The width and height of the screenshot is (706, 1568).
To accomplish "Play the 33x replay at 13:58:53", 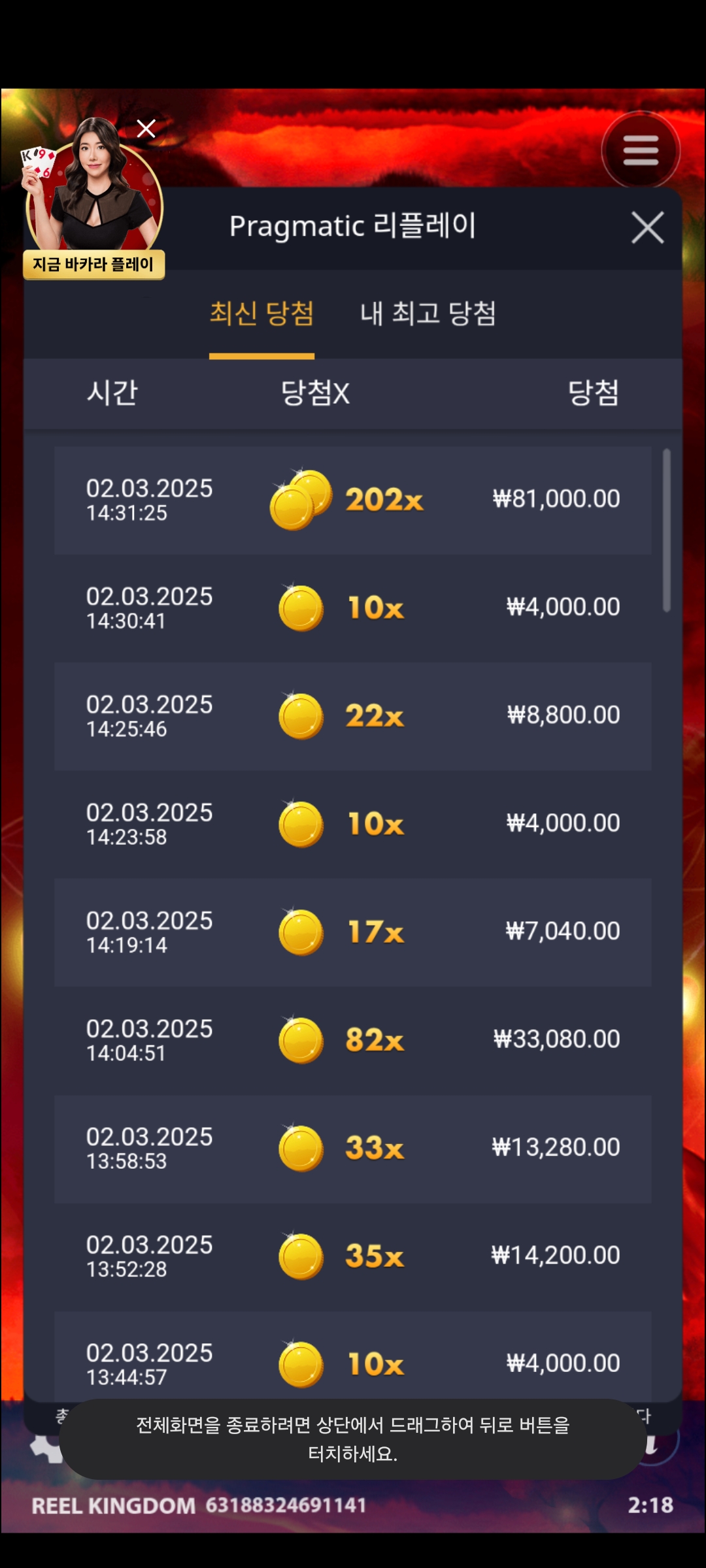I will (352, 1148).
